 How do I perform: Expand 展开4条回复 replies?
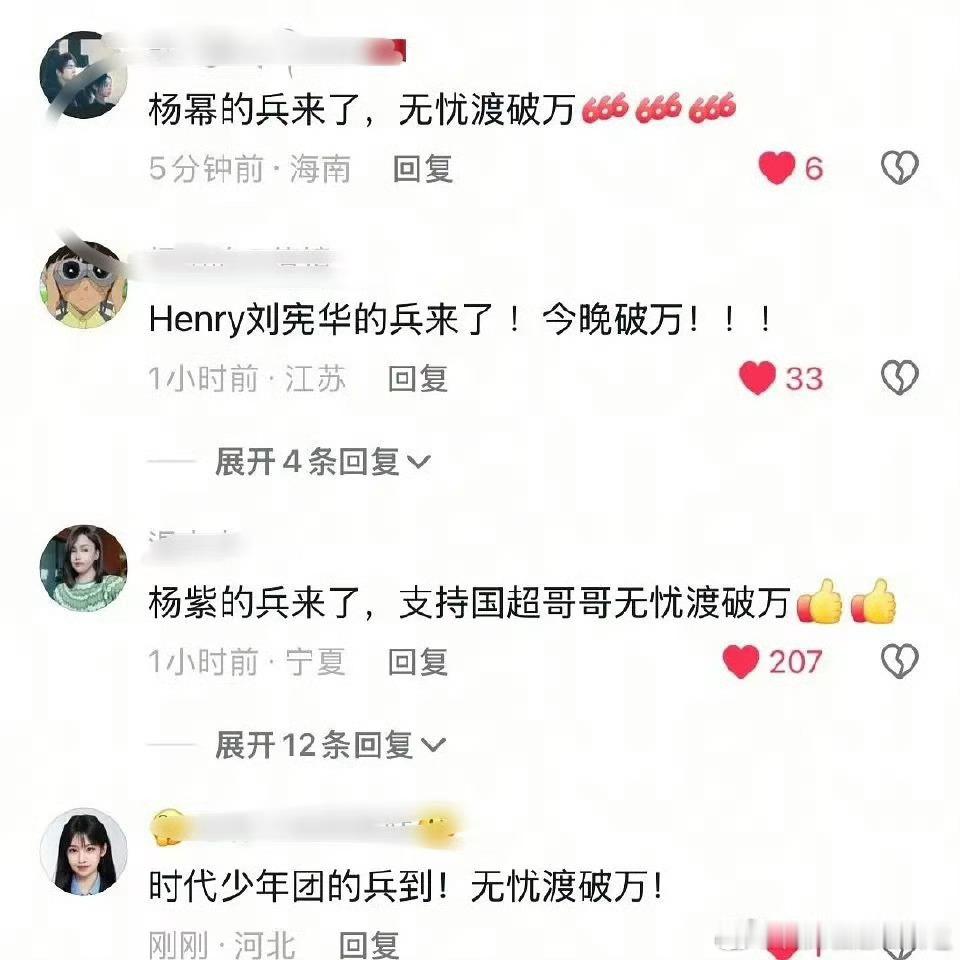tap(322, 462)
